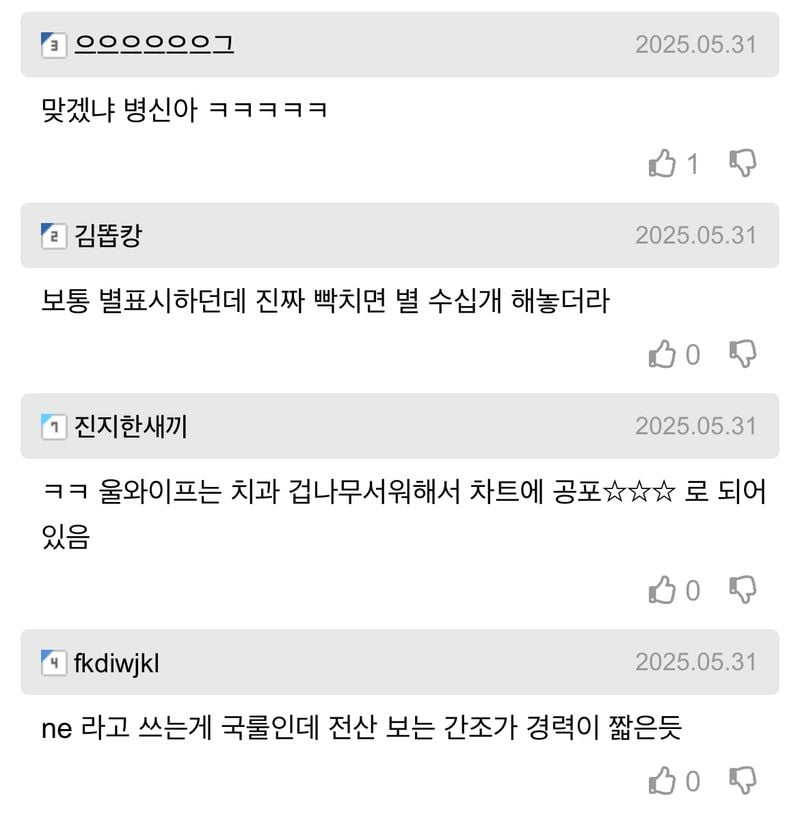Screen dimensions: 800x816
Task: Open the profile of user ㅇㅇㅇㅇㅇㅇㅇㄱ
Action: [x=154, y=44]
